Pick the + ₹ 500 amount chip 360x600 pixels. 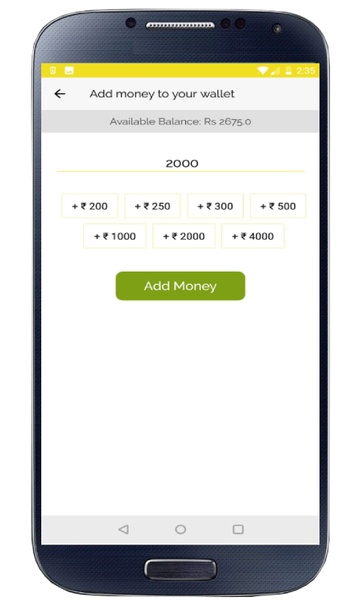coord(278,206)
